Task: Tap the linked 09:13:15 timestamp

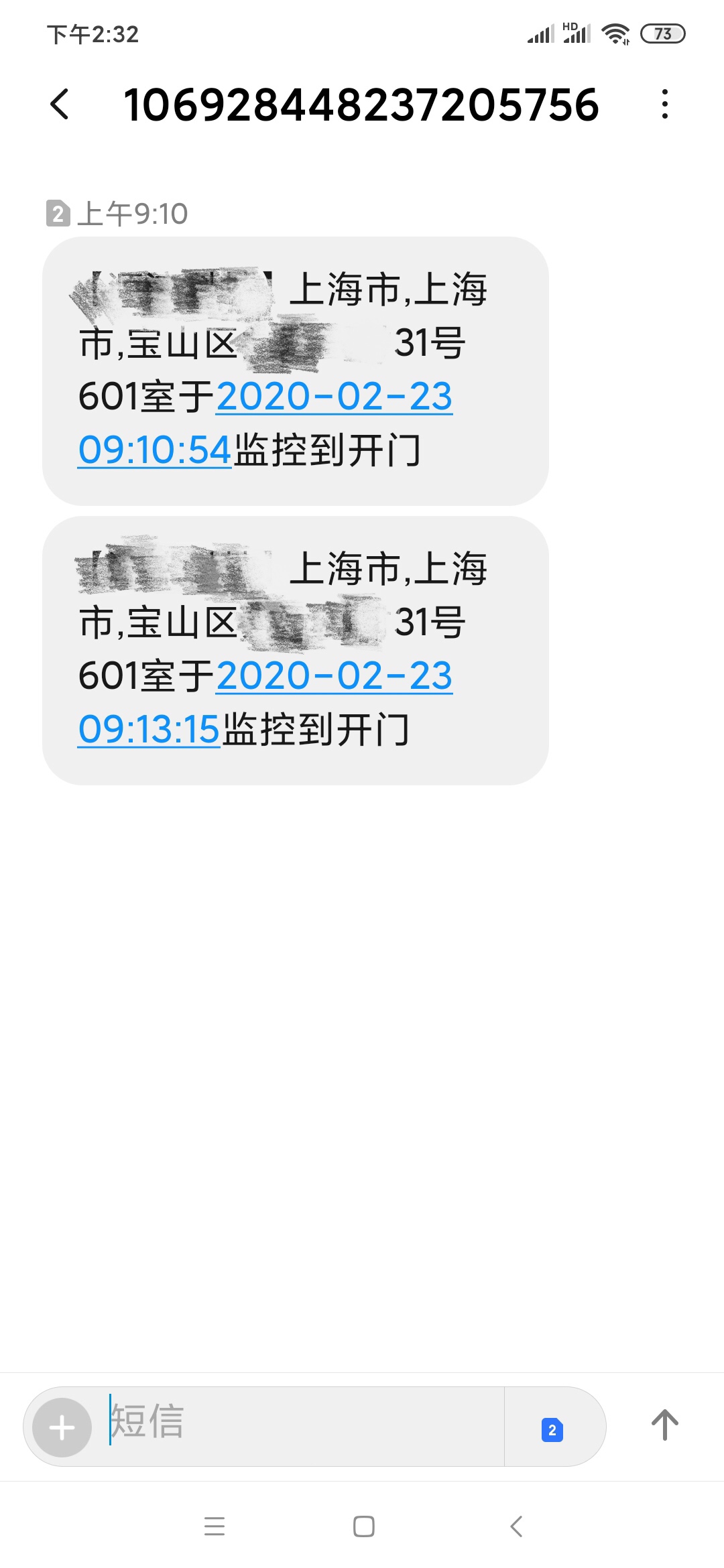Action: point(149,729)
